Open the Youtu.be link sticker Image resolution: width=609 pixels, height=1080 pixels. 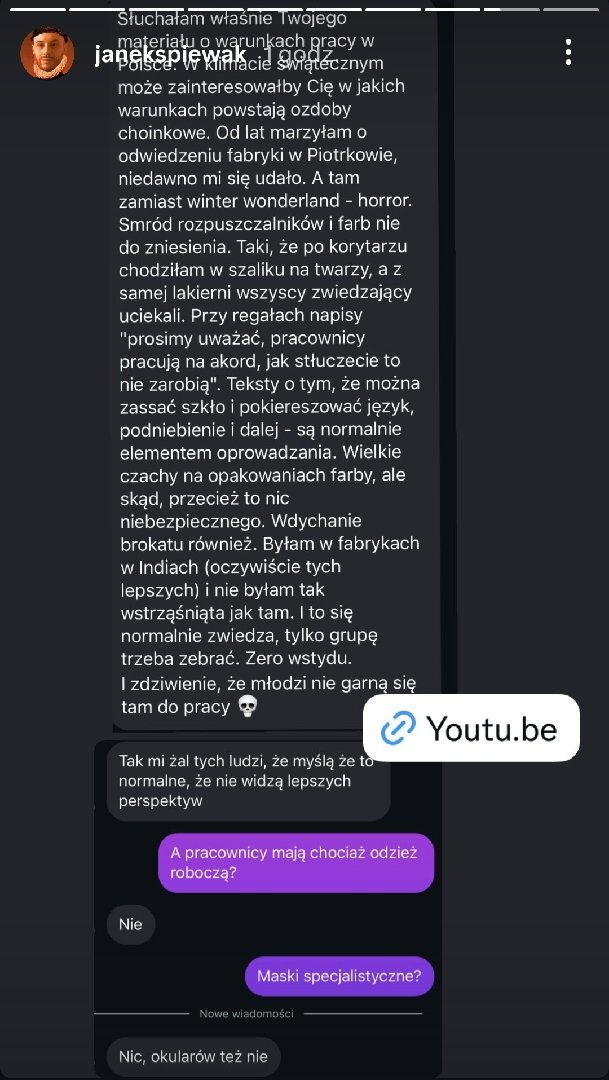point(471,728)
